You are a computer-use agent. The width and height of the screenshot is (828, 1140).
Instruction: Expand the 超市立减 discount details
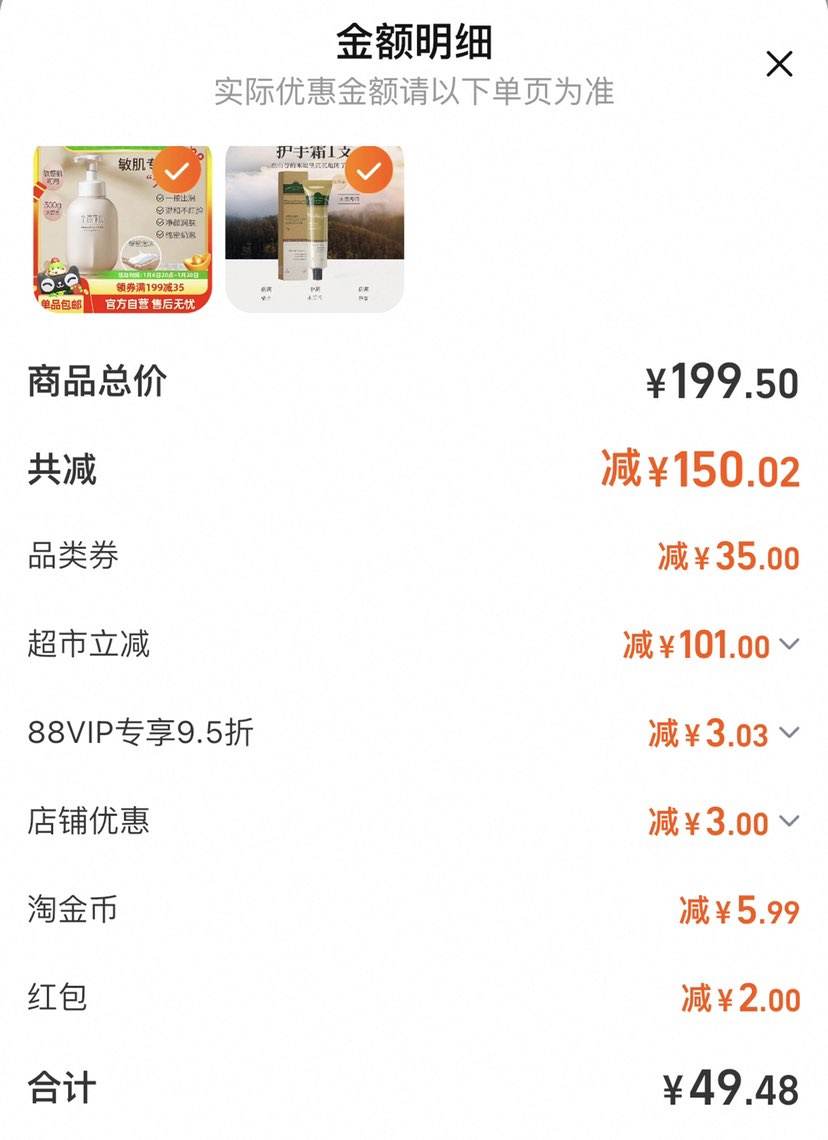coord(791,645)
